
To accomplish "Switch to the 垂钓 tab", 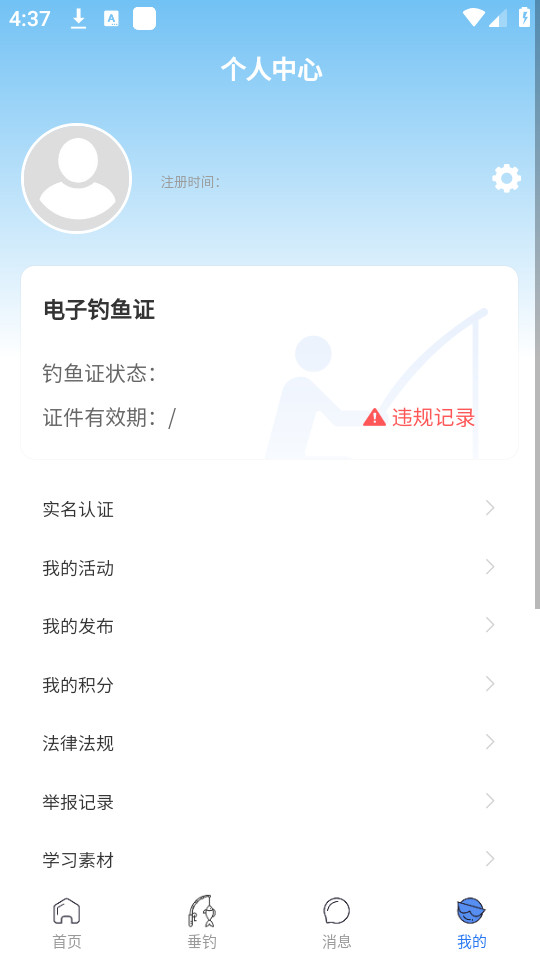I will 202,923.
